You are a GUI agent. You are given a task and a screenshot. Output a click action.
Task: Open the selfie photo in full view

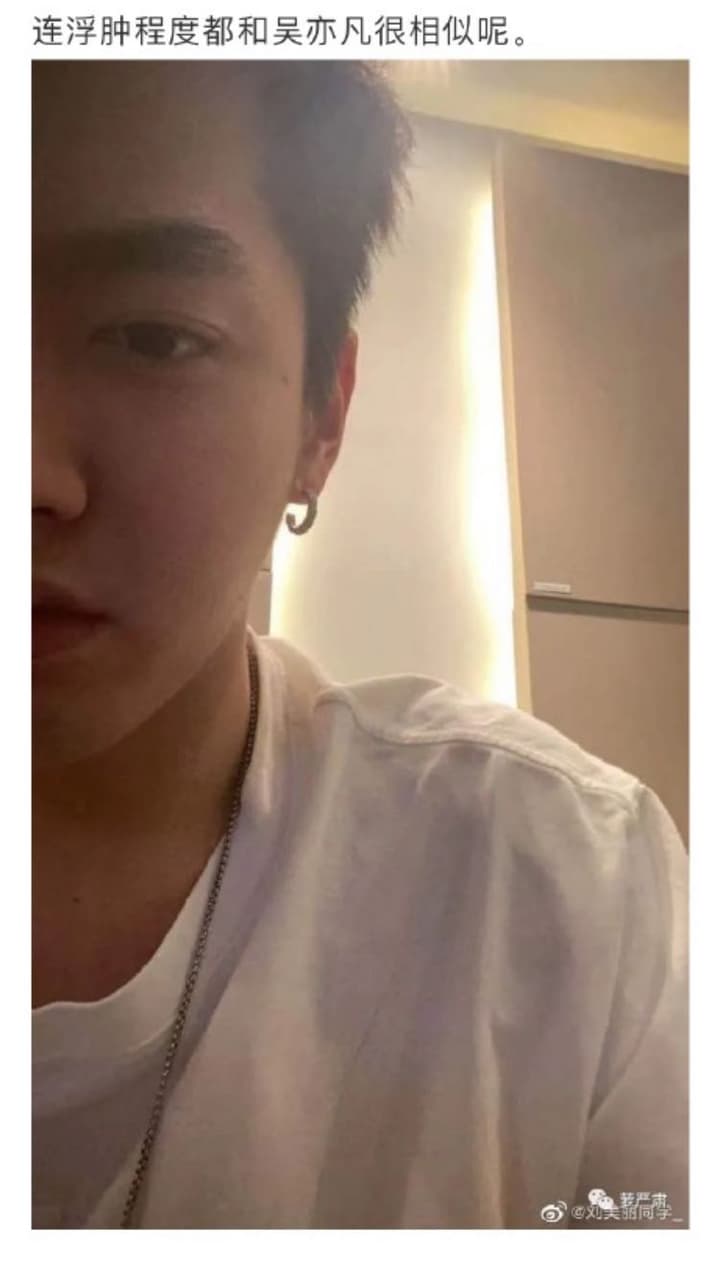coord(360,644)
